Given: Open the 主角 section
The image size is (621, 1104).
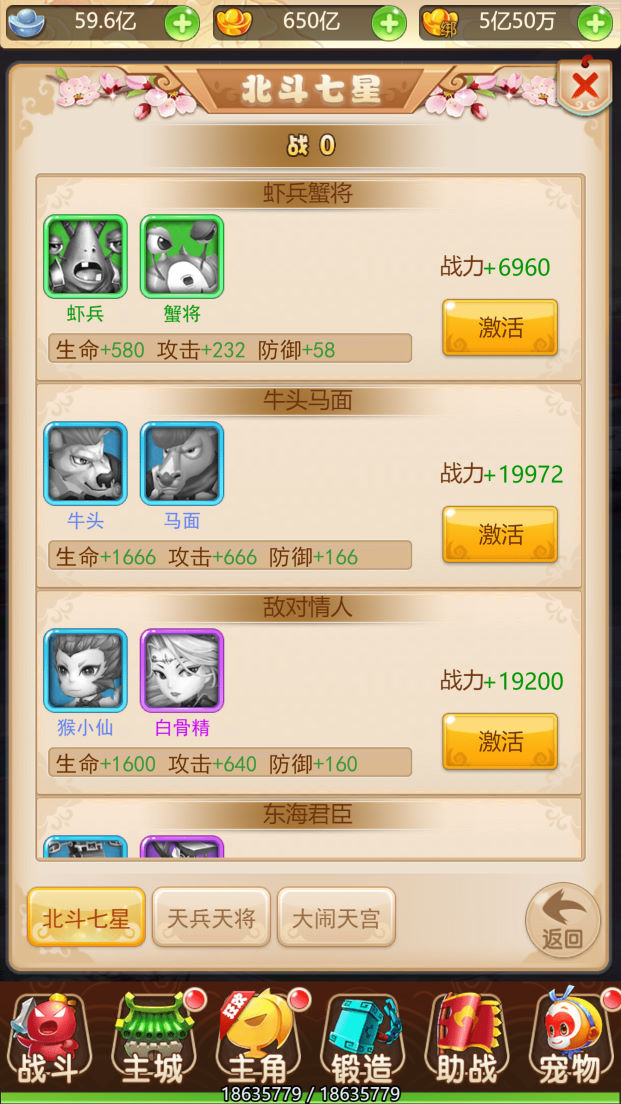Looking at the screenshot, I should coord(257,1040).
